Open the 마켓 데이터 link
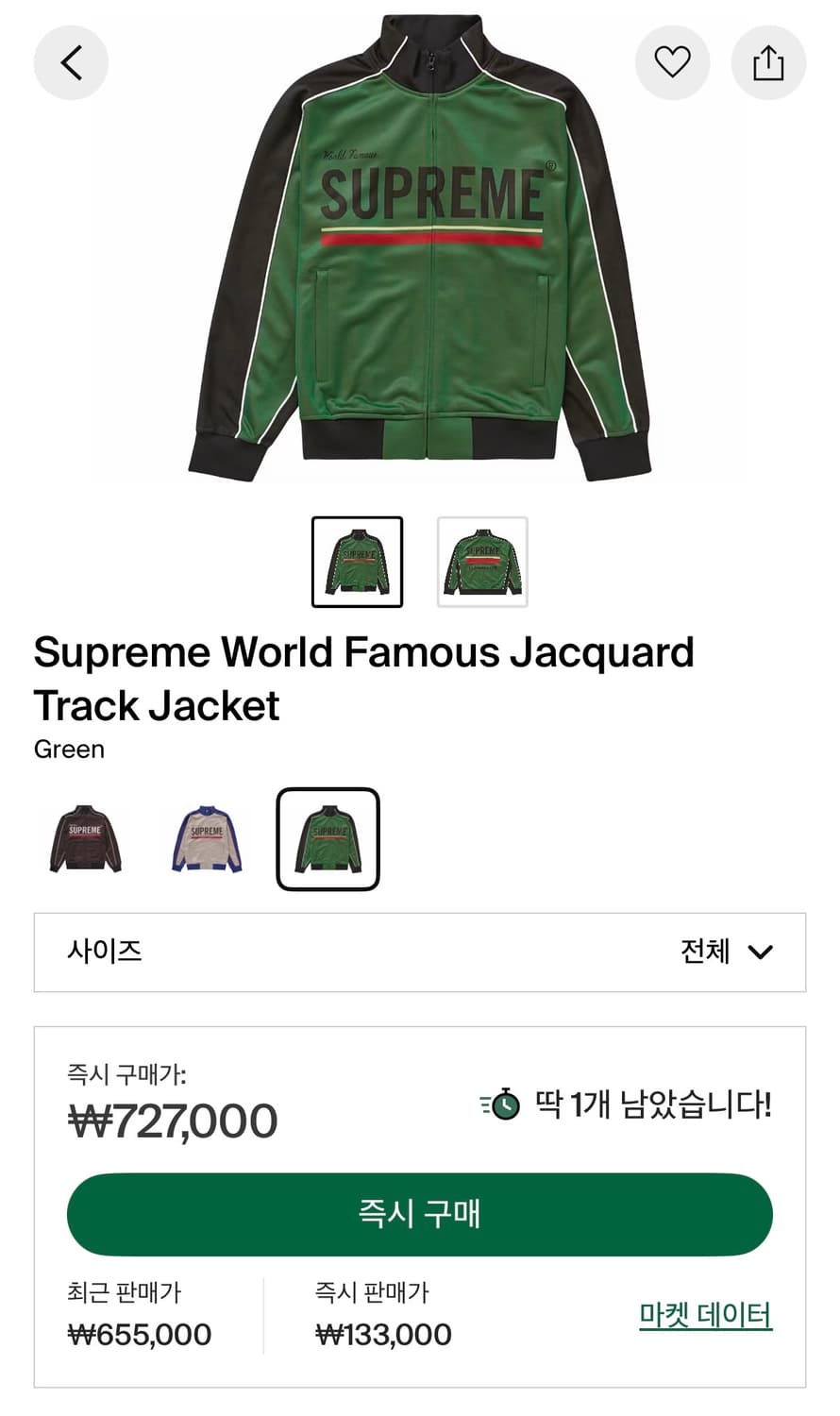840x1416 pixels. coord(704,1314)
